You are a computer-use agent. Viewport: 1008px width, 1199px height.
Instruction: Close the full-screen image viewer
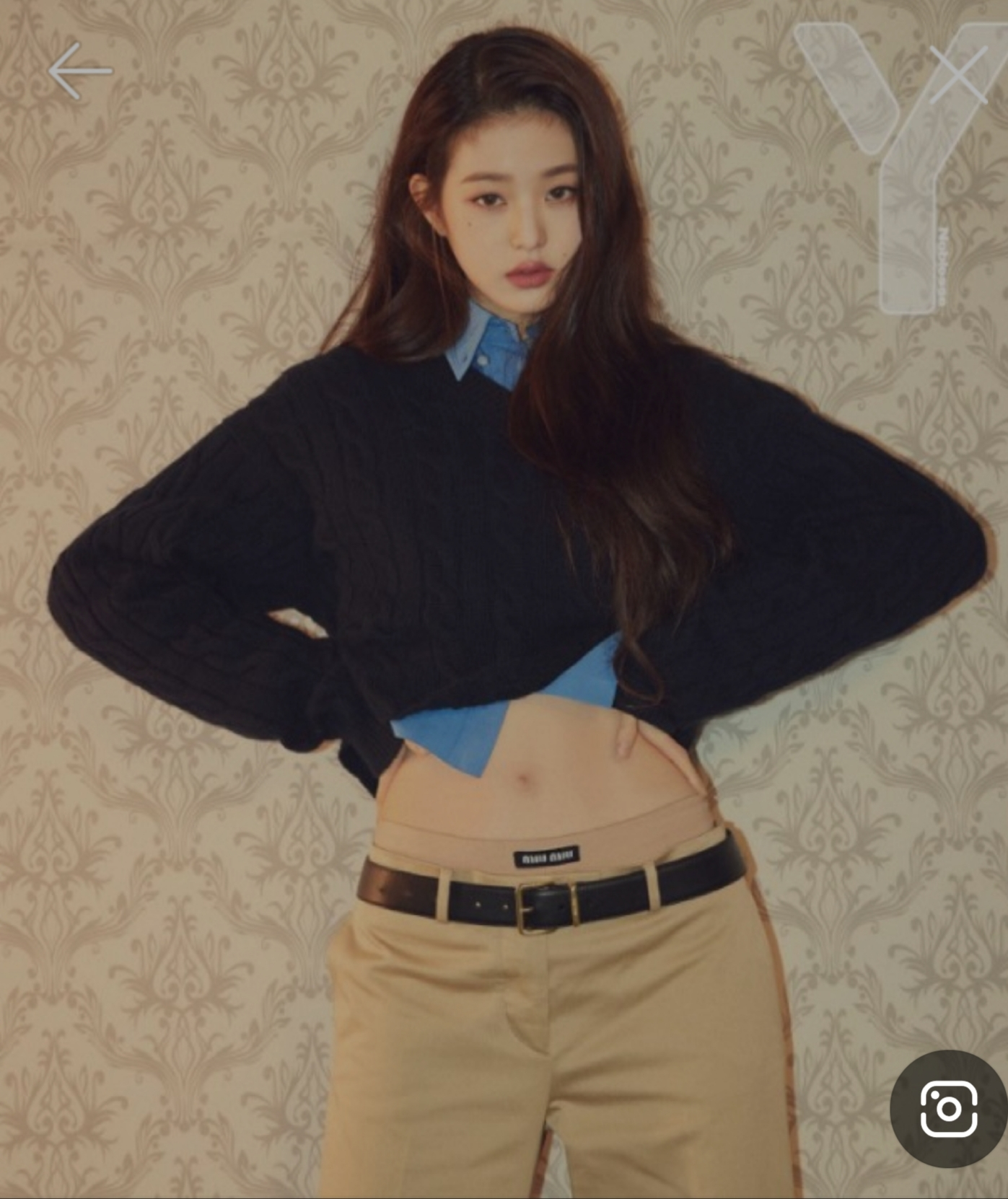point(957,75)
